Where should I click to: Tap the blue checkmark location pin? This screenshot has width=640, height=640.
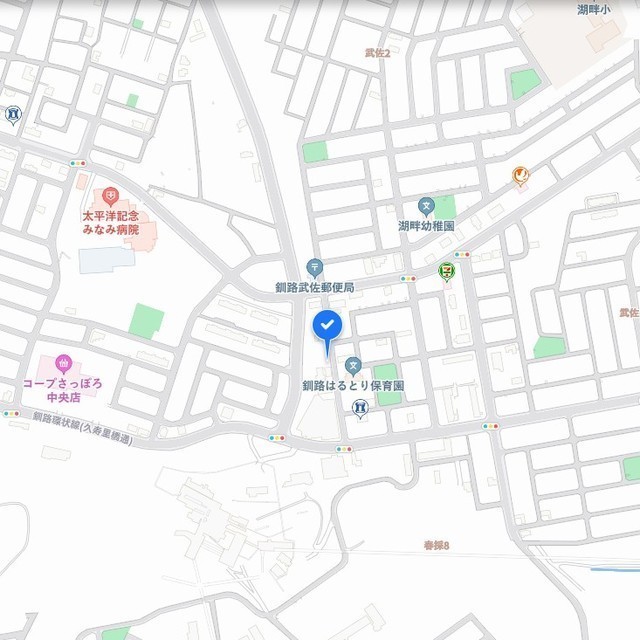tap(328, 326)
